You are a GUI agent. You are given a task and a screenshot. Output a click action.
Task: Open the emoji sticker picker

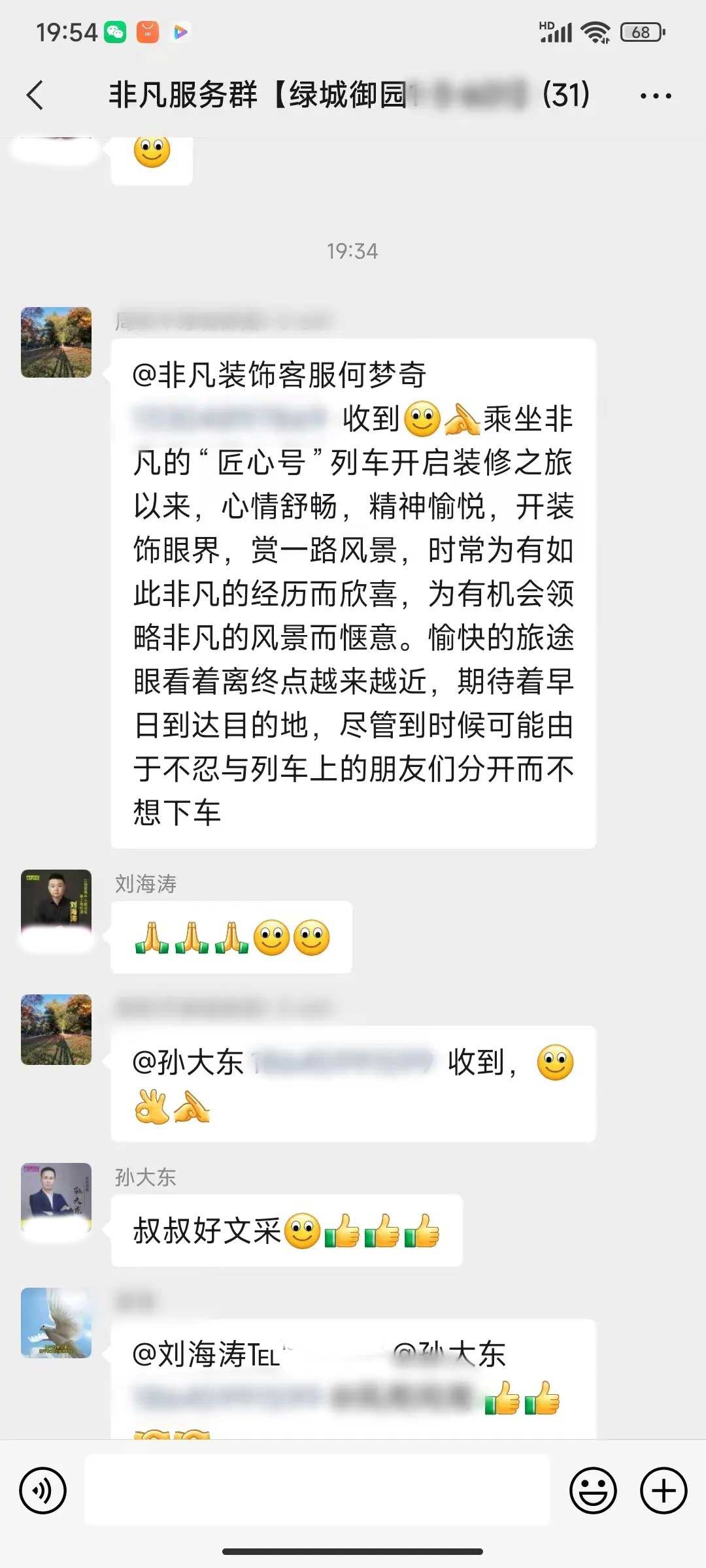click(x=593, y=1490)
